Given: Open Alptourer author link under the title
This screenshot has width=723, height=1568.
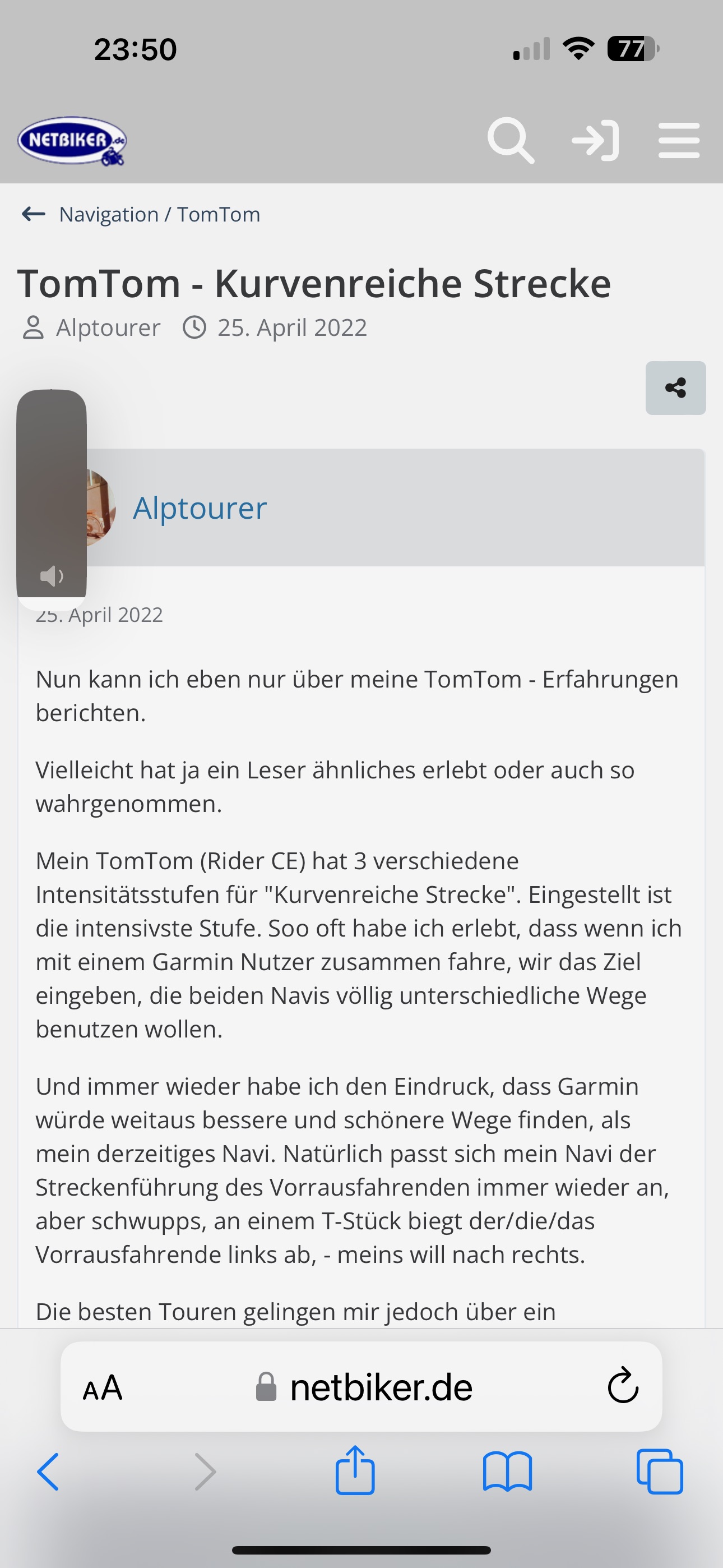Looking at the screenshot, I should click(x=108, y=328).
